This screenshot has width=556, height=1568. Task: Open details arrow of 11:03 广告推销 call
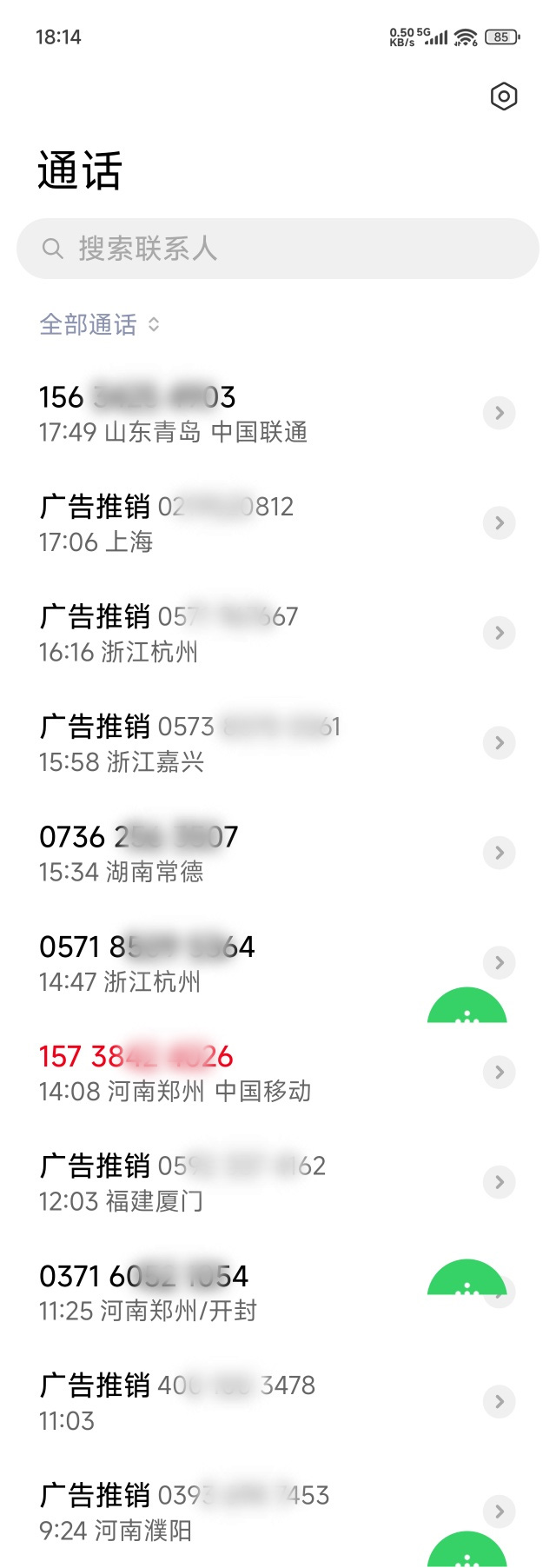point(500,1402)
